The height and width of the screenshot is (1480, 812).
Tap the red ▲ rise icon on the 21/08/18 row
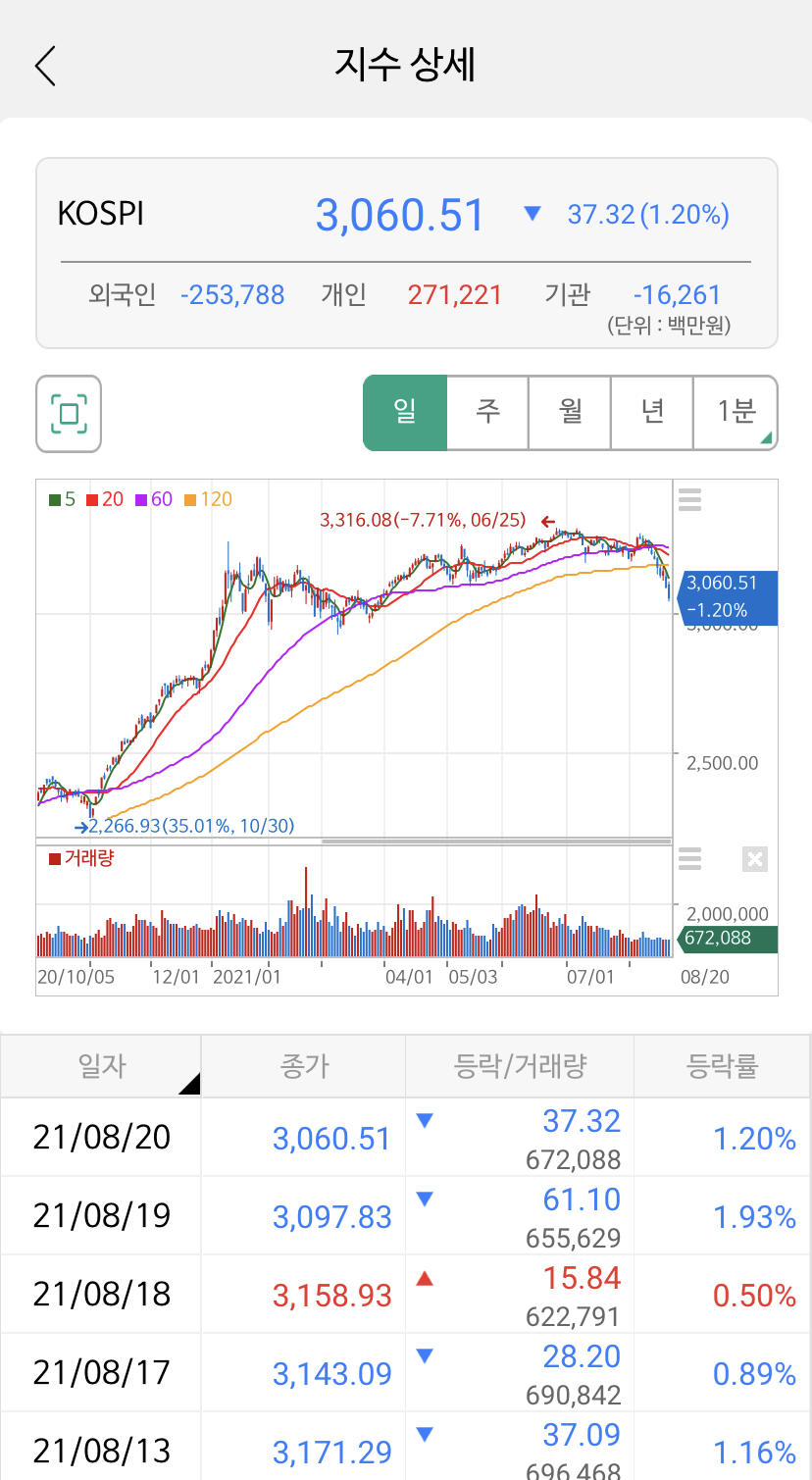click(x=425, y=1278)
